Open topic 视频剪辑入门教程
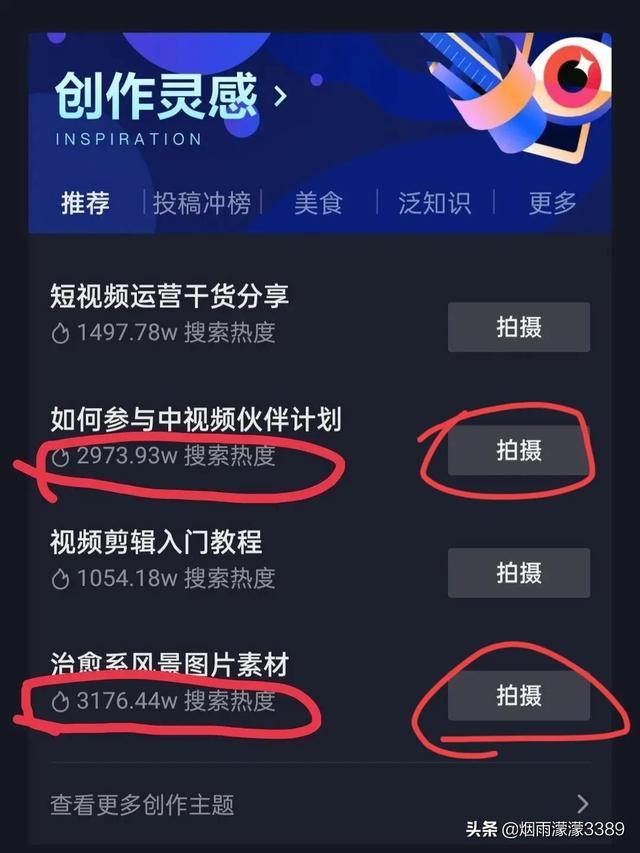Viewport: 640px width, 853px height. (156, 542)
